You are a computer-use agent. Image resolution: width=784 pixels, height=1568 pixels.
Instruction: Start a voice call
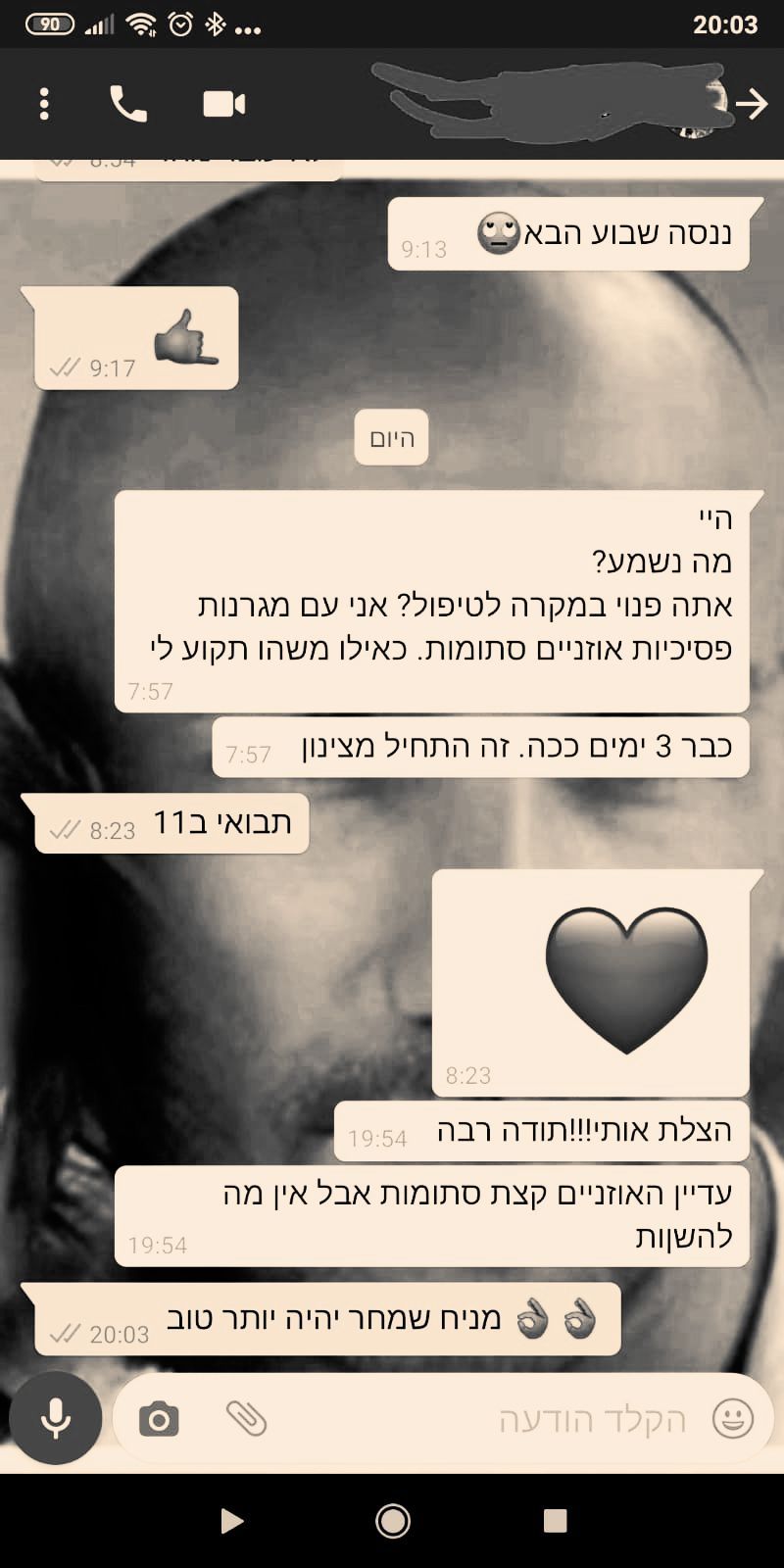(128, 104)
